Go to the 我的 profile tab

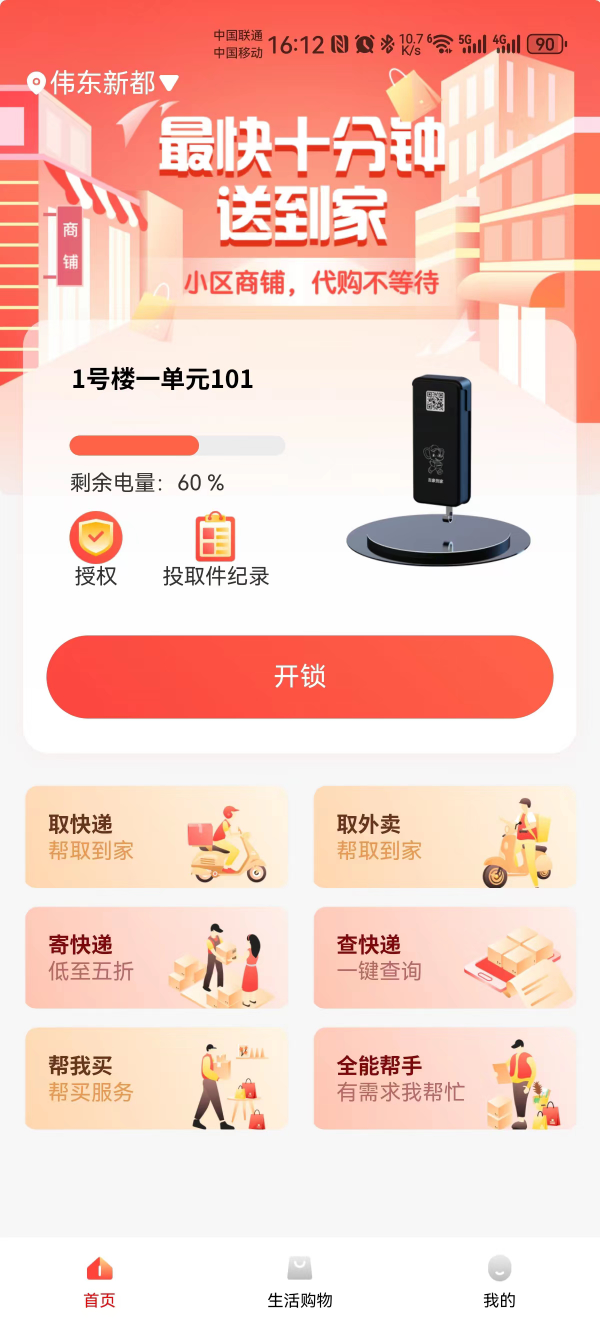click(499, 1282)
